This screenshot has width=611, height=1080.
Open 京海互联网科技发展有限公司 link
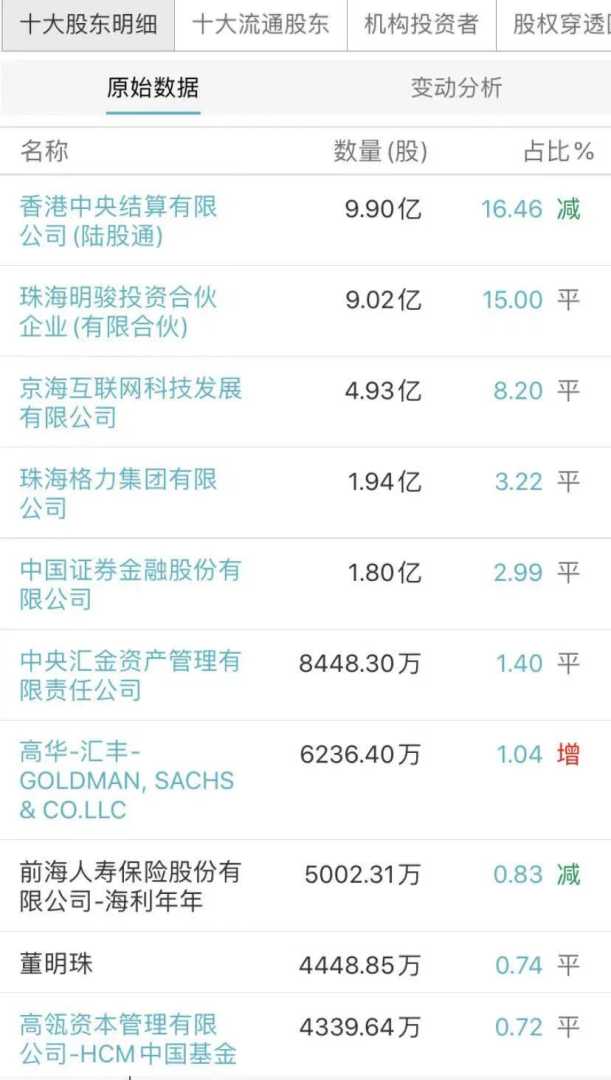[131, 402]
